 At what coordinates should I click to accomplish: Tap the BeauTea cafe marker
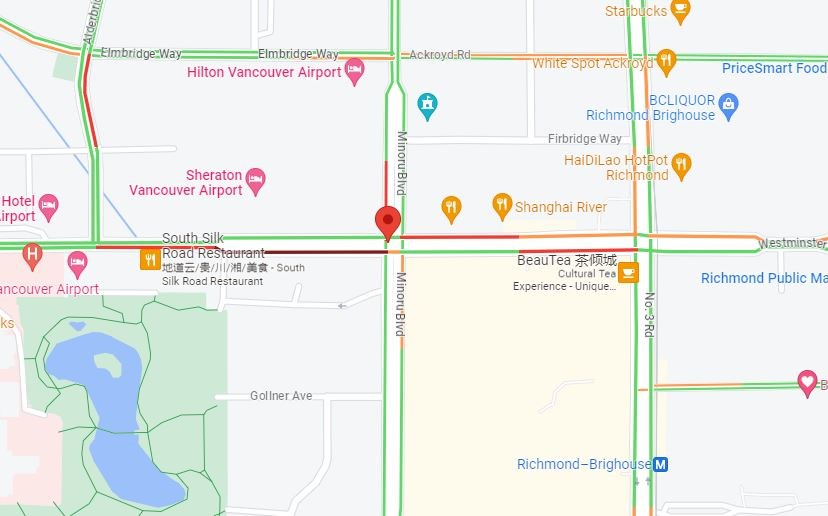pyautogui.click(x=628, y=272)
